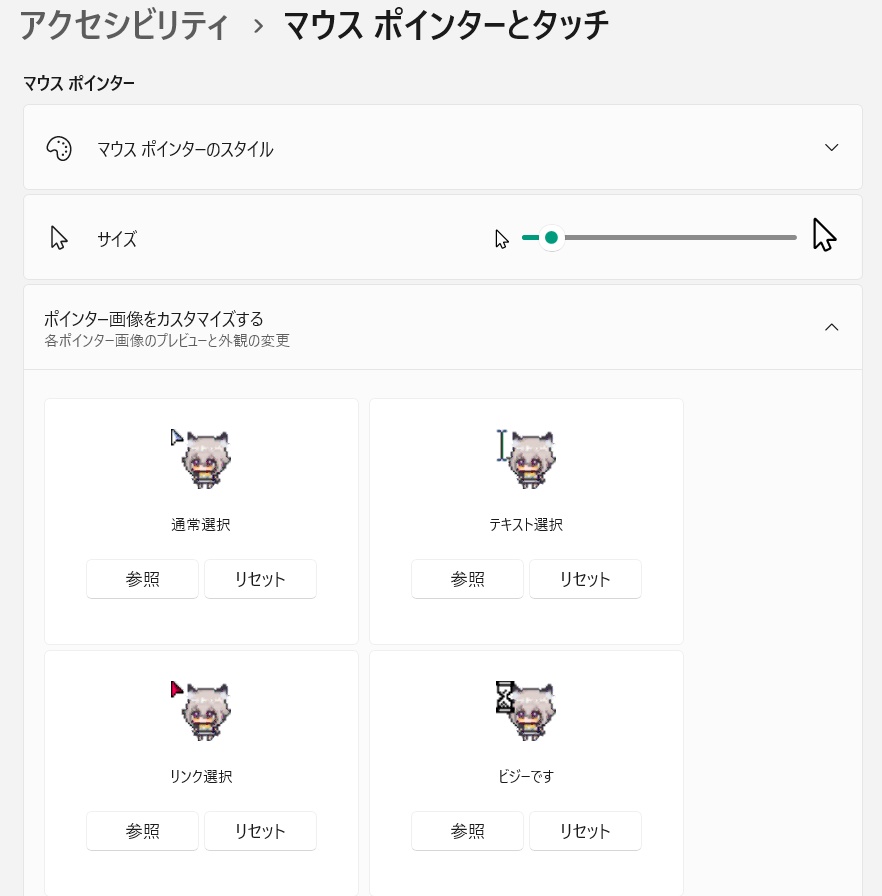Click 参照 on the ビジーです card

point(466,831)
